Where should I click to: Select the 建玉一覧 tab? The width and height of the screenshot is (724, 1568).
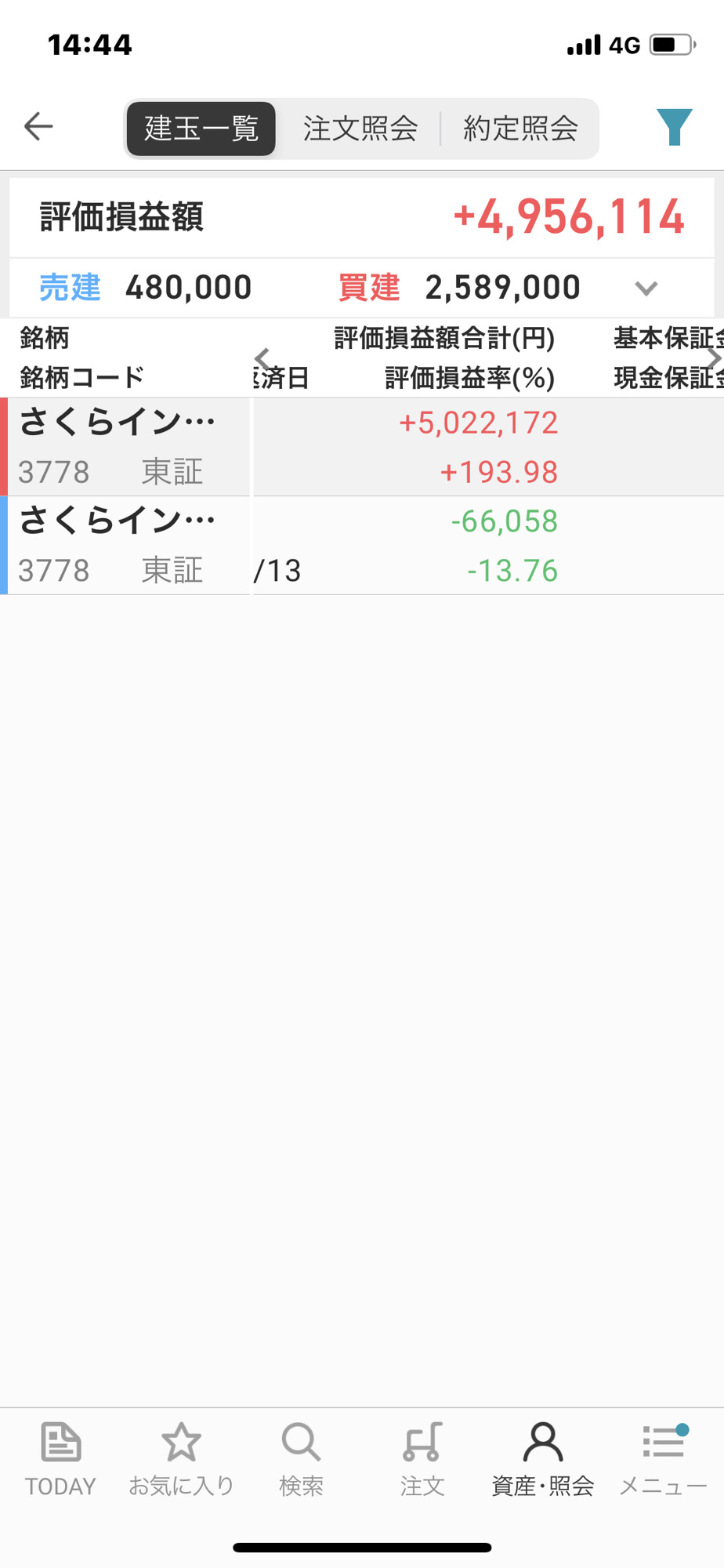pyautogui.click(x=201, y=129)
